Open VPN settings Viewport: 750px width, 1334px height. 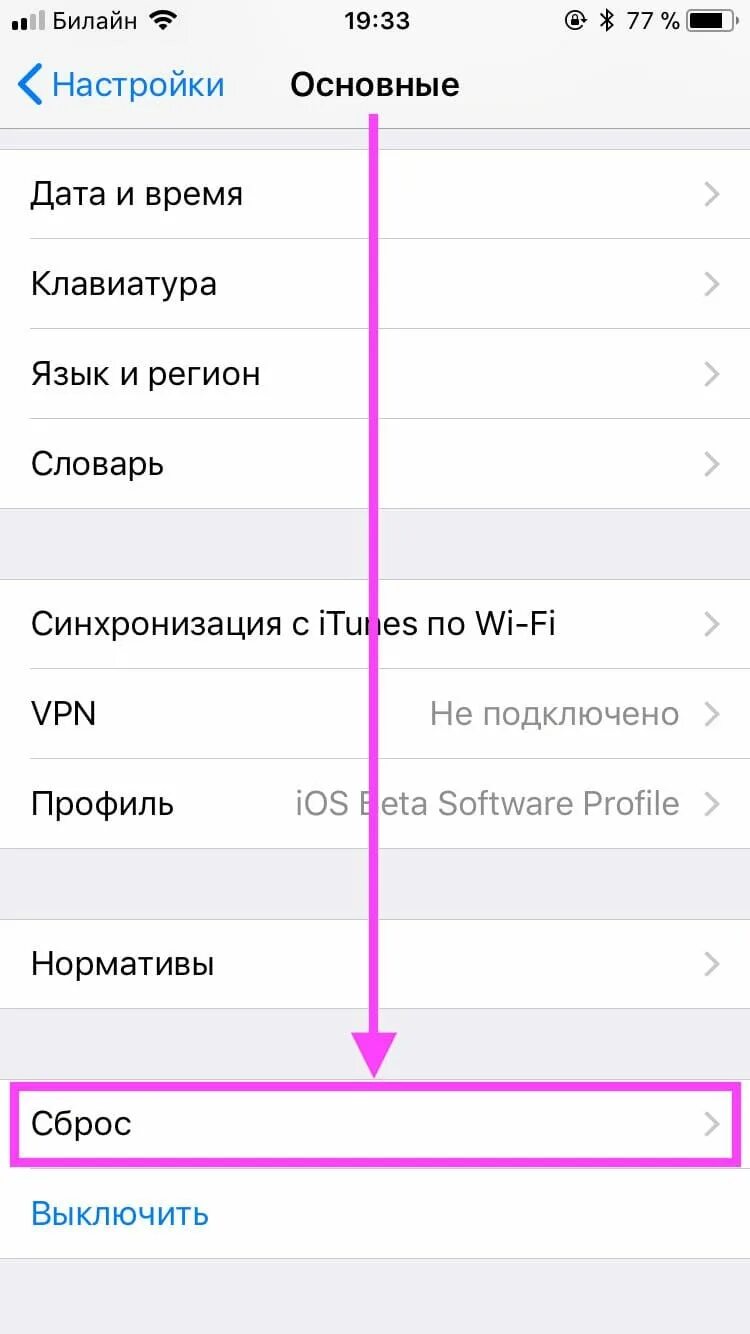coord(375,714)
